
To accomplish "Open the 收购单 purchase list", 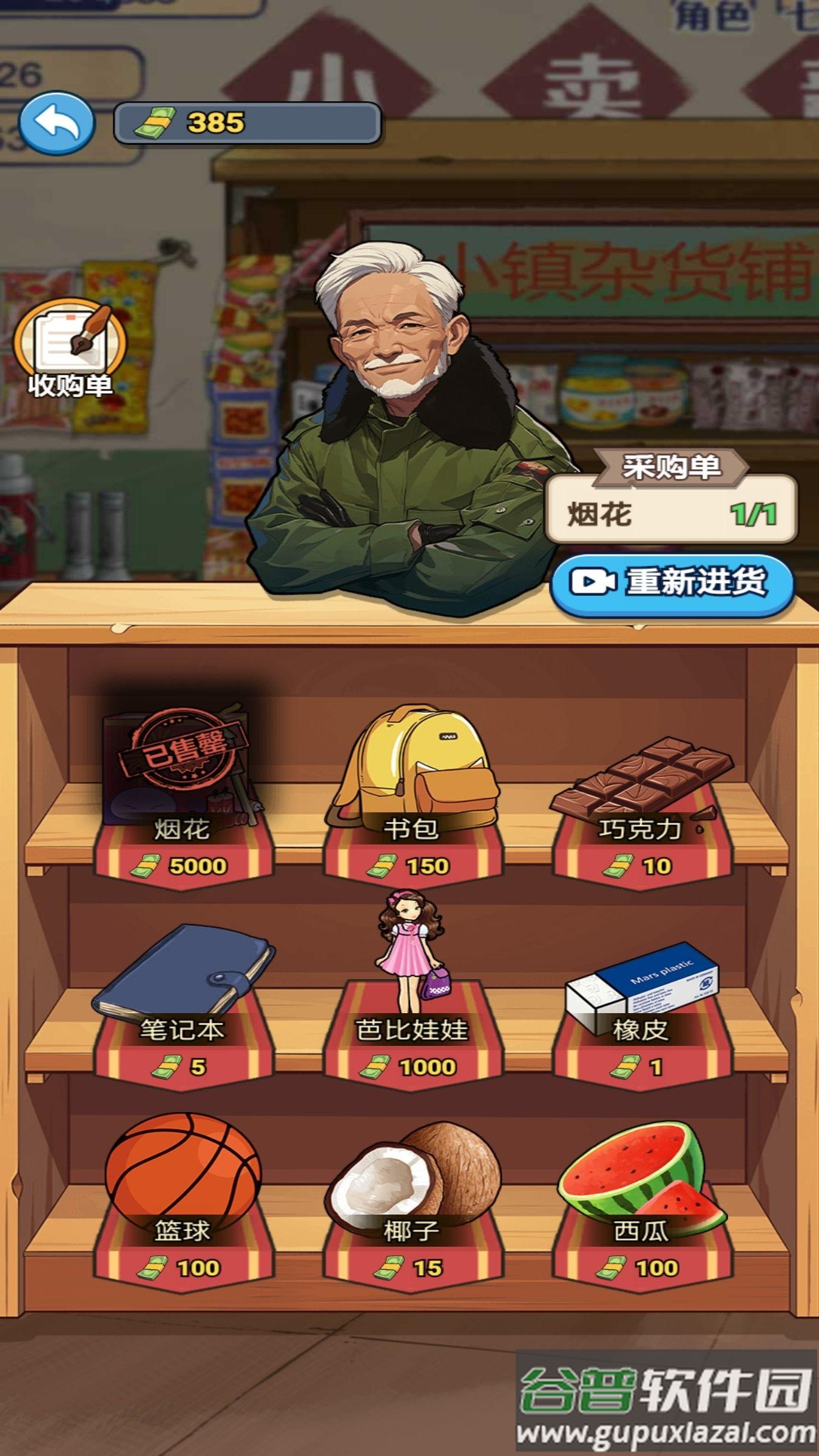I will pos(70,346).
